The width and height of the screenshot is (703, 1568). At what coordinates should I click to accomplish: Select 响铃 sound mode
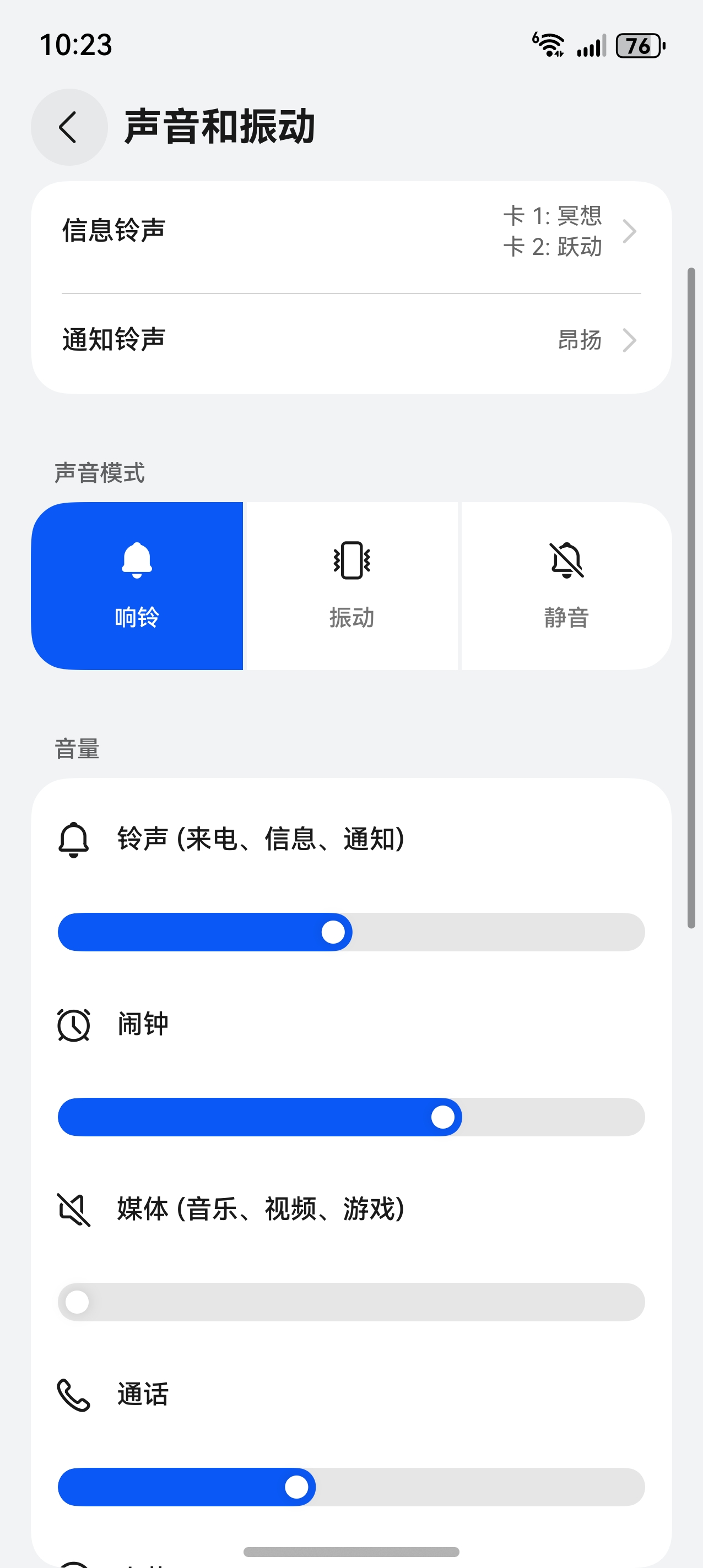(x=137, y=586)
